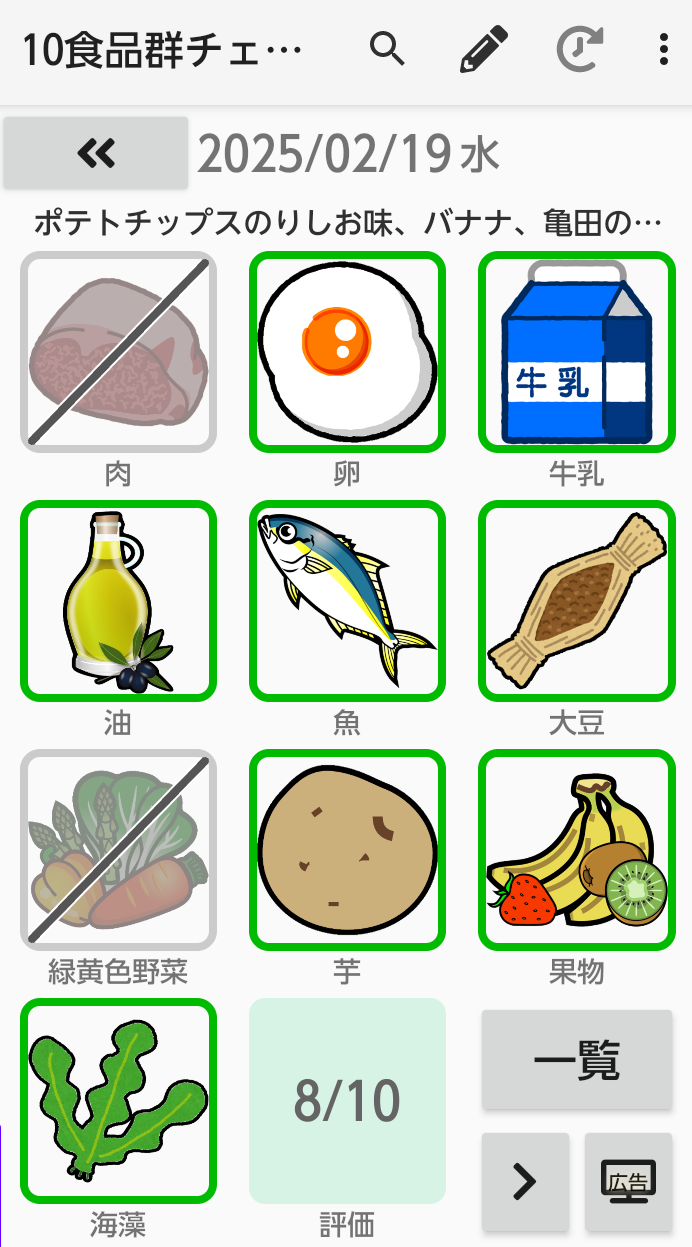Tap the 広告 ad monitor button

point(628,1181)
